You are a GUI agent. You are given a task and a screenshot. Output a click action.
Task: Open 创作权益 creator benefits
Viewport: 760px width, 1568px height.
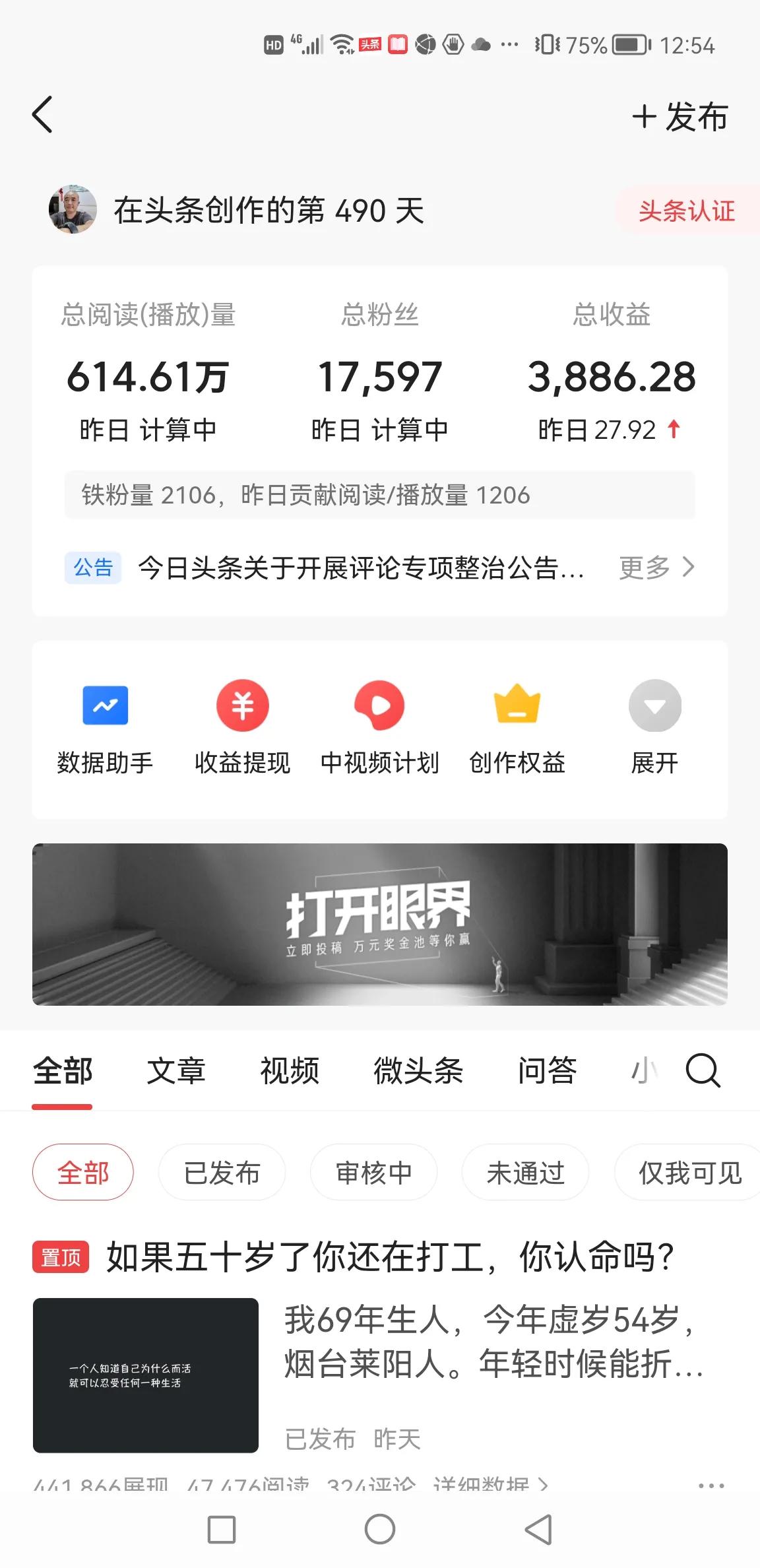tap(517, 727)
